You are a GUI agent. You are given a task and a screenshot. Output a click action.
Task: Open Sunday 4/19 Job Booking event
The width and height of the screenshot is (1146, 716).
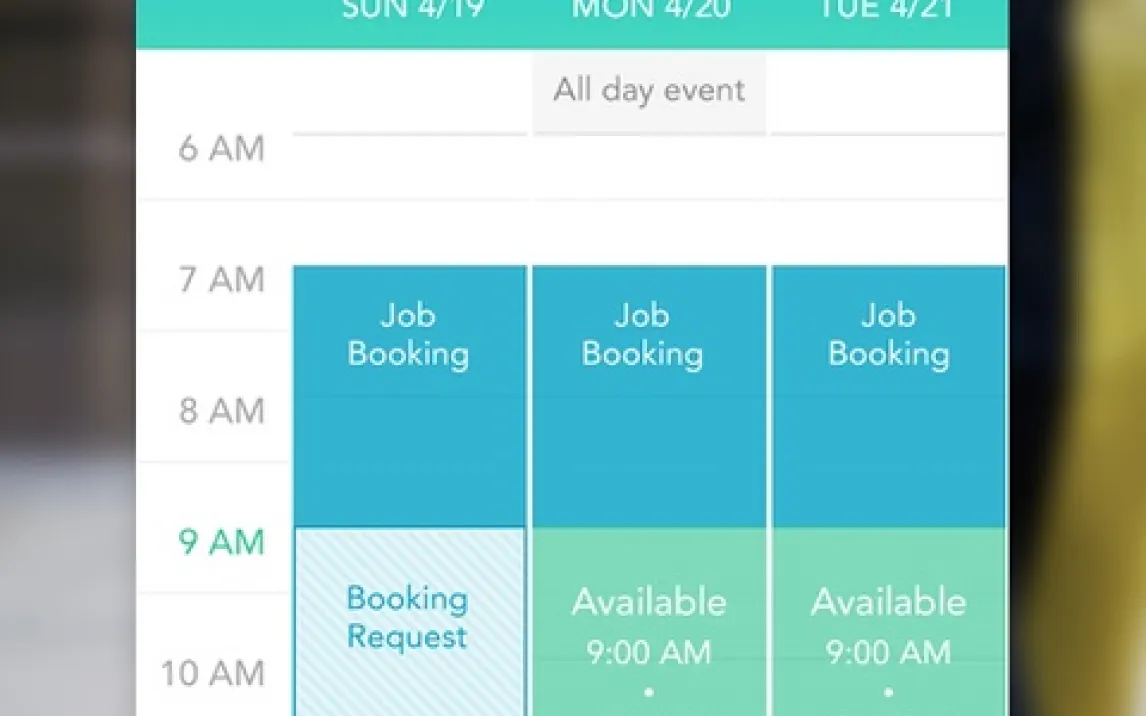tap(409, 396)
